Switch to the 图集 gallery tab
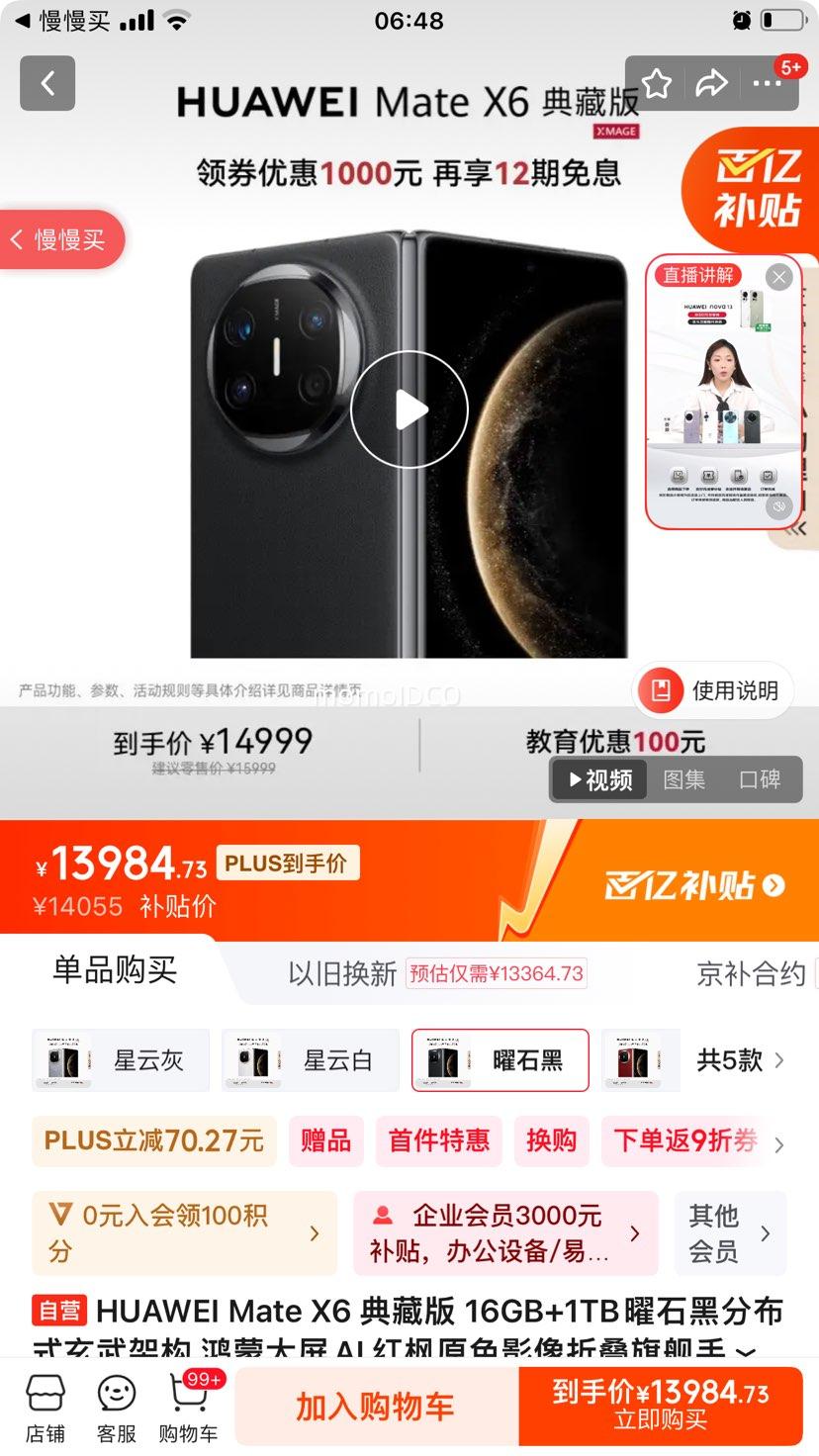 [x=683, y=780]
